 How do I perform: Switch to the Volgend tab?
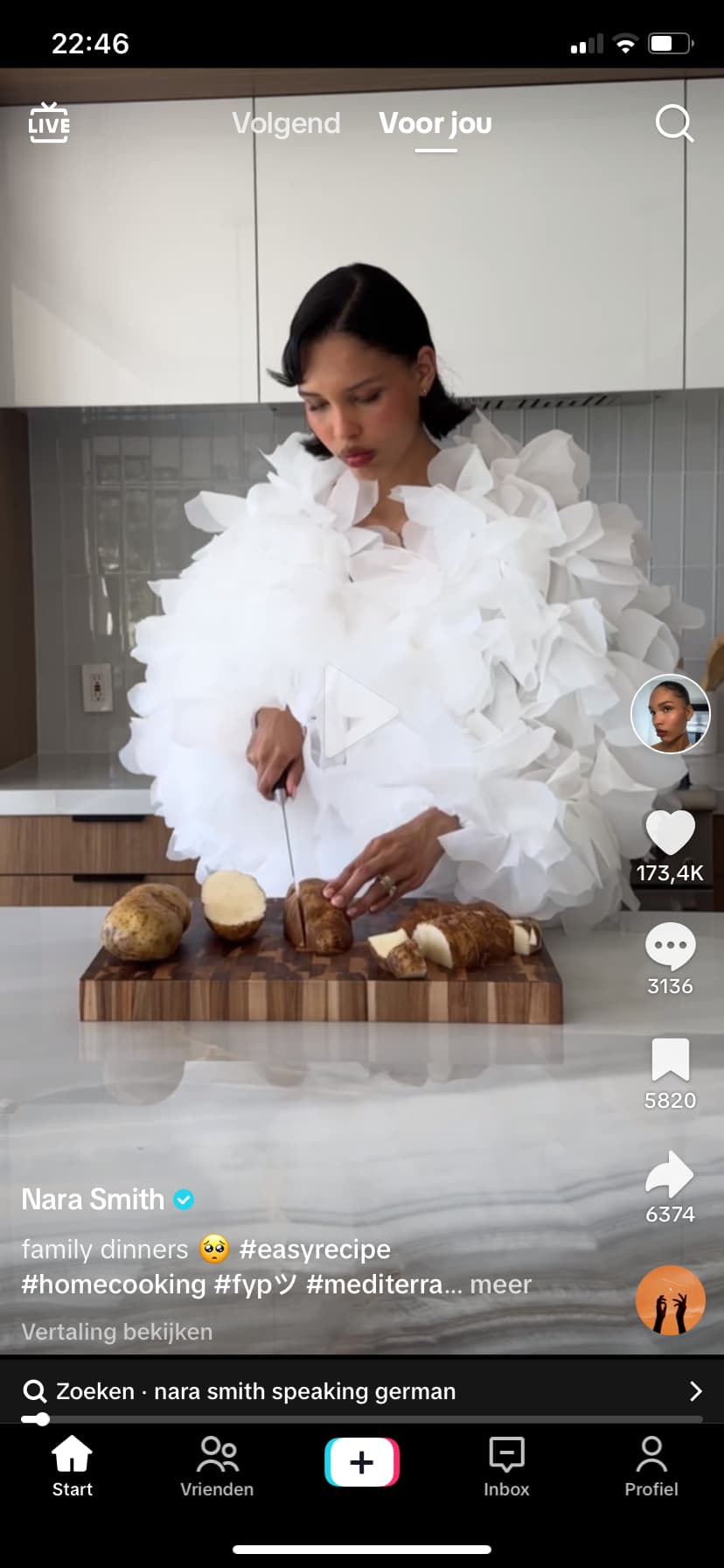point(286,123)
